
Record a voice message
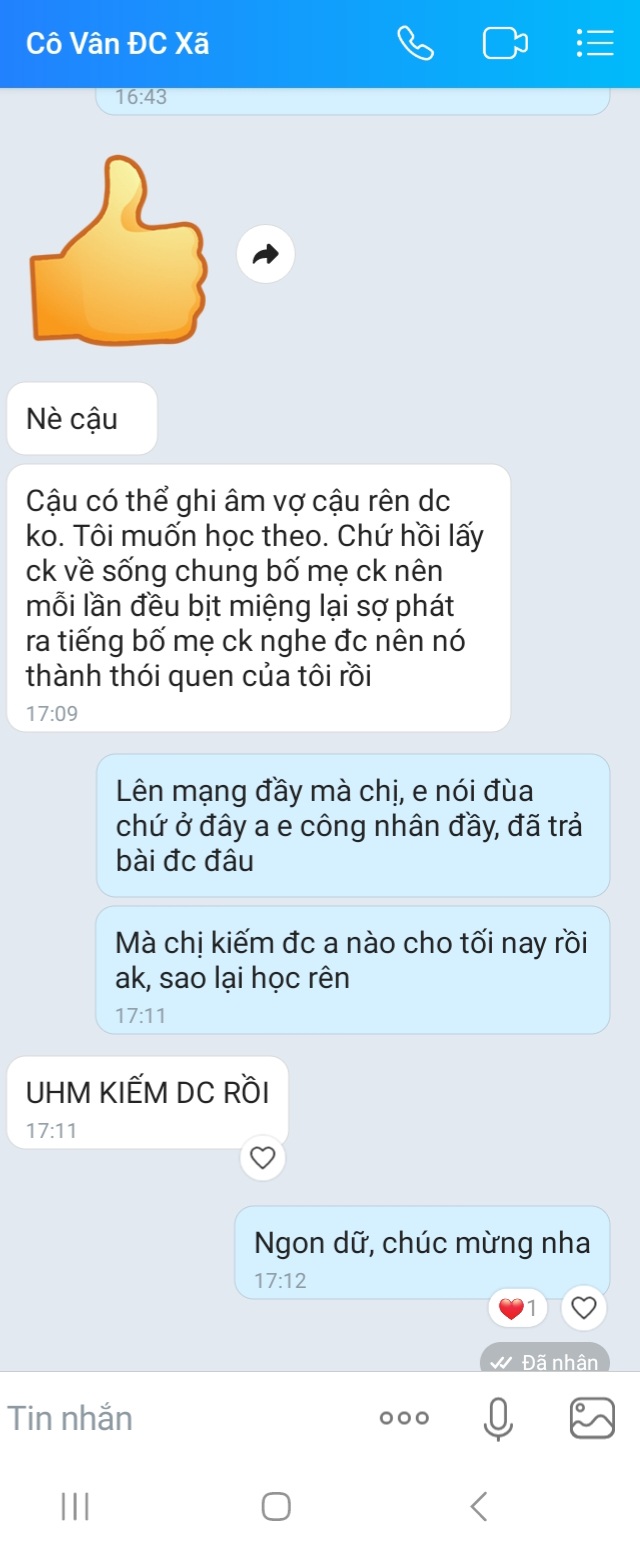(498, 1417)
